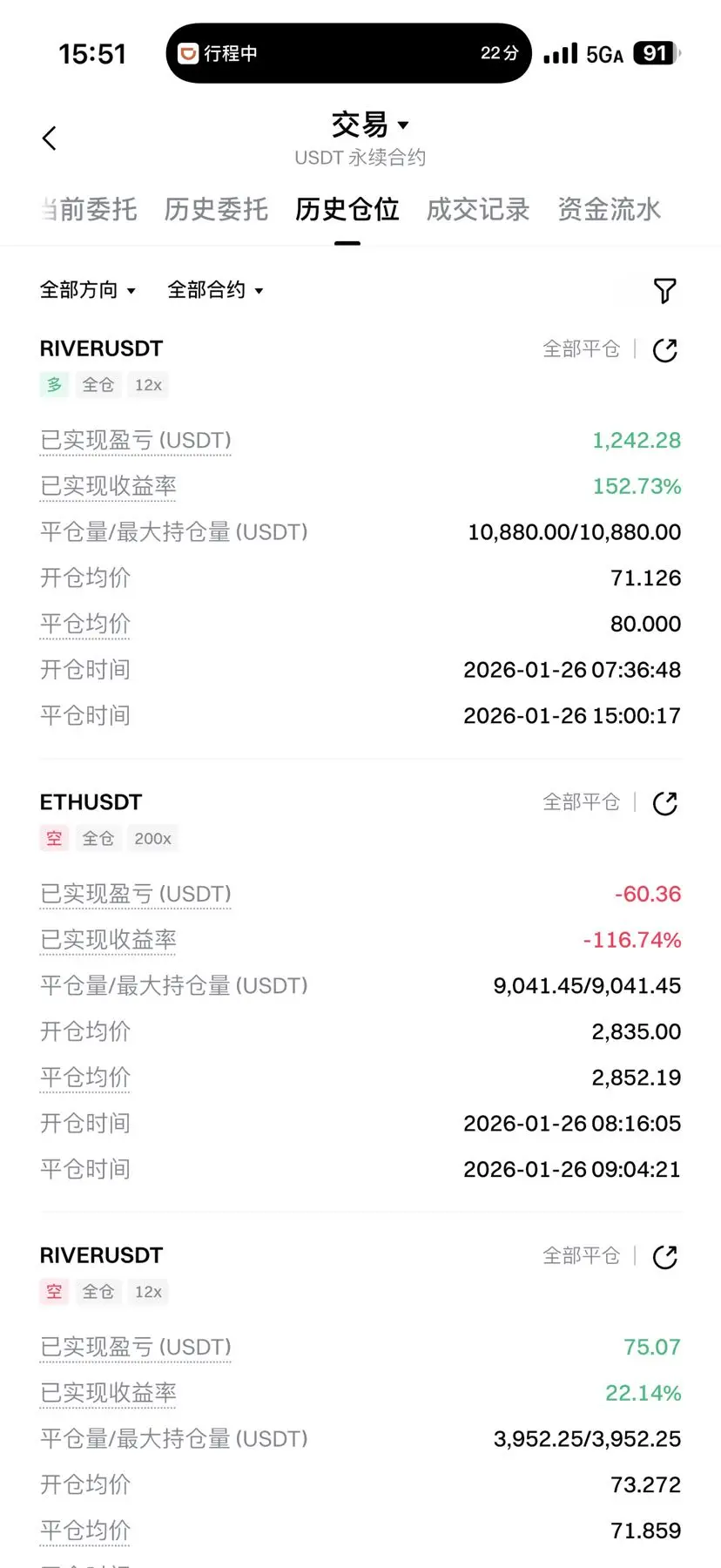Screen dimensions: 721x1568
Task: Open the funnel filter icon
Action: [664, 290]
